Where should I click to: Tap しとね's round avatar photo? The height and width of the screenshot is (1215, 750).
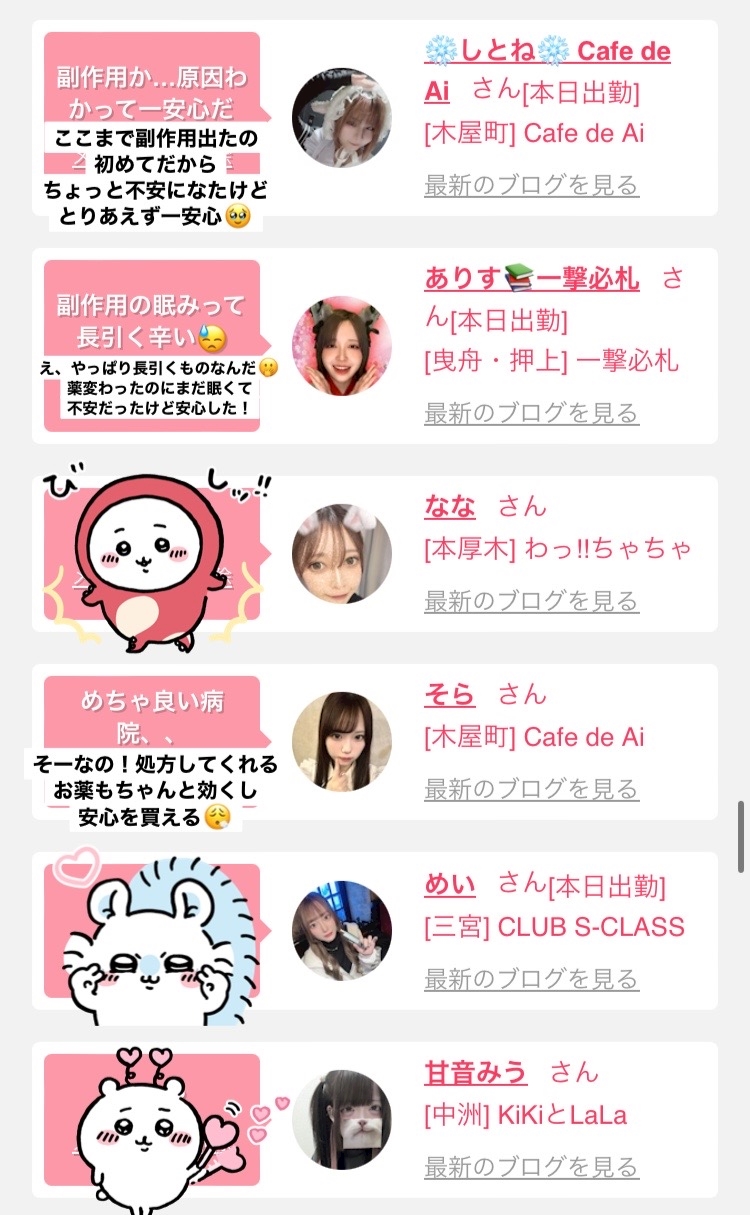coord(342,118)
